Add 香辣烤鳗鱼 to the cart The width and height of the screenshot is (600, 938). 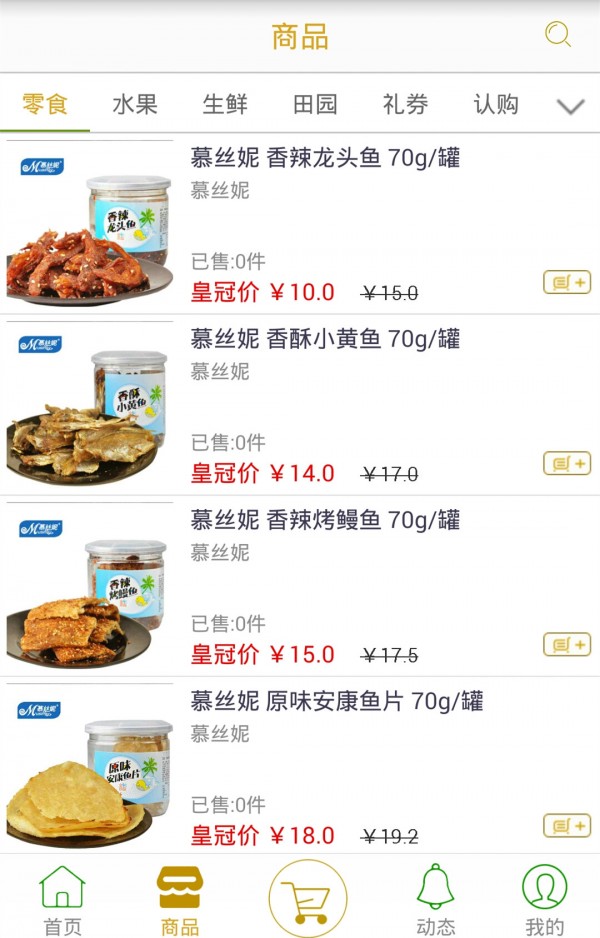click(567, 645)
